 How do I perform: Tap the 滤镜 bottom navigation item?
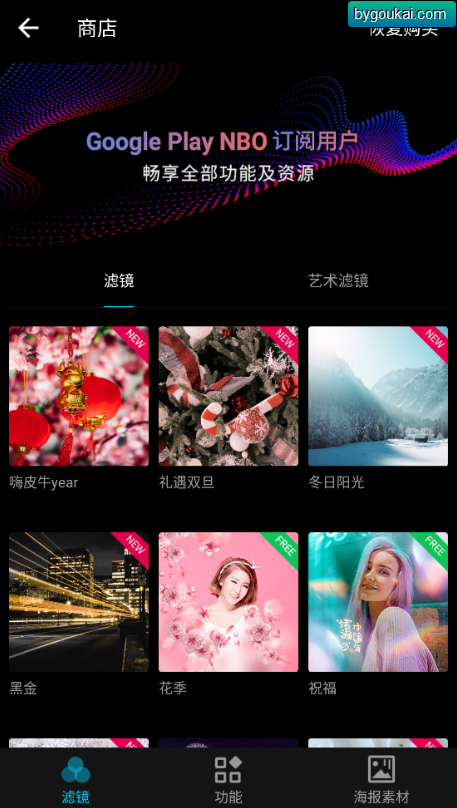(x=76, y=779)
